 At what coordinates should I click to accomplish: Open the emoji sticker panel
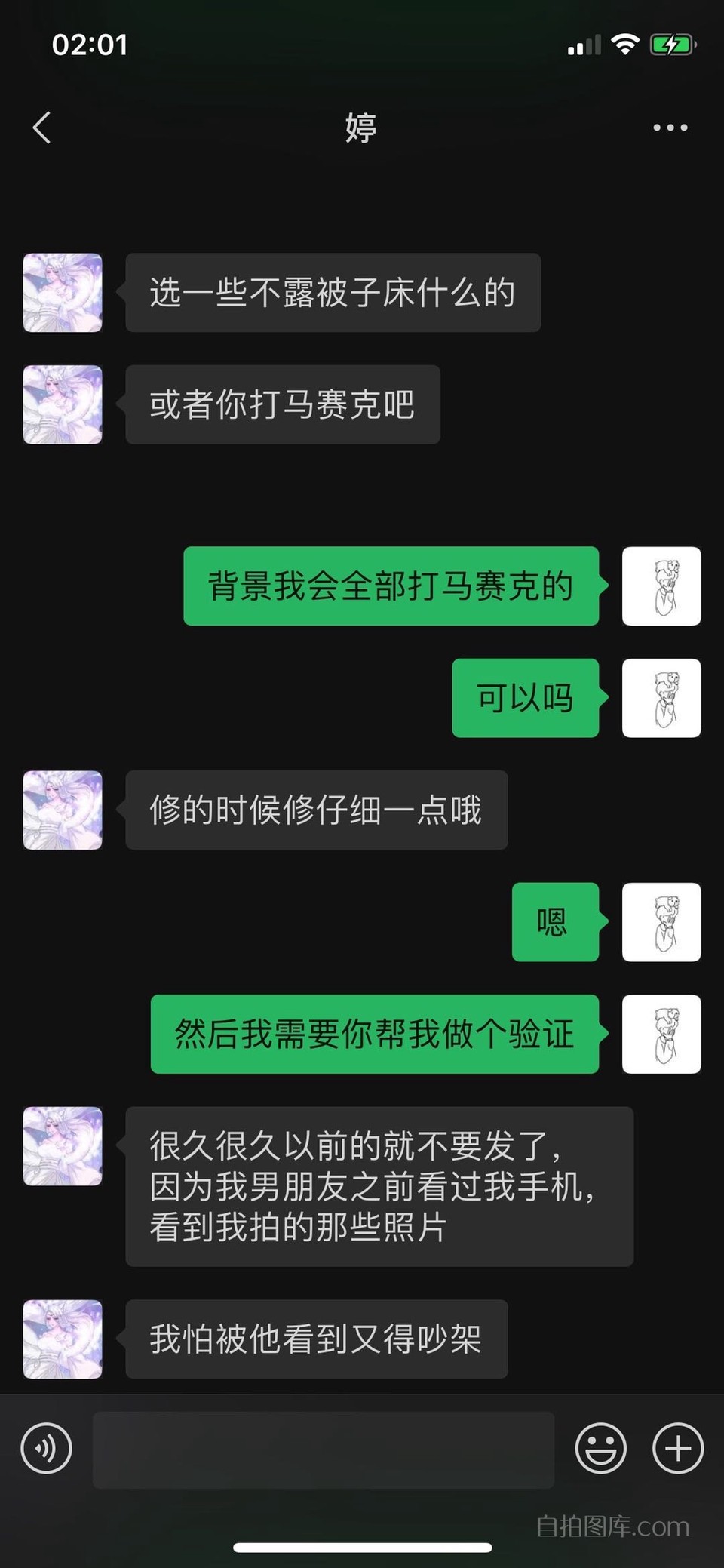(600, 1448)
